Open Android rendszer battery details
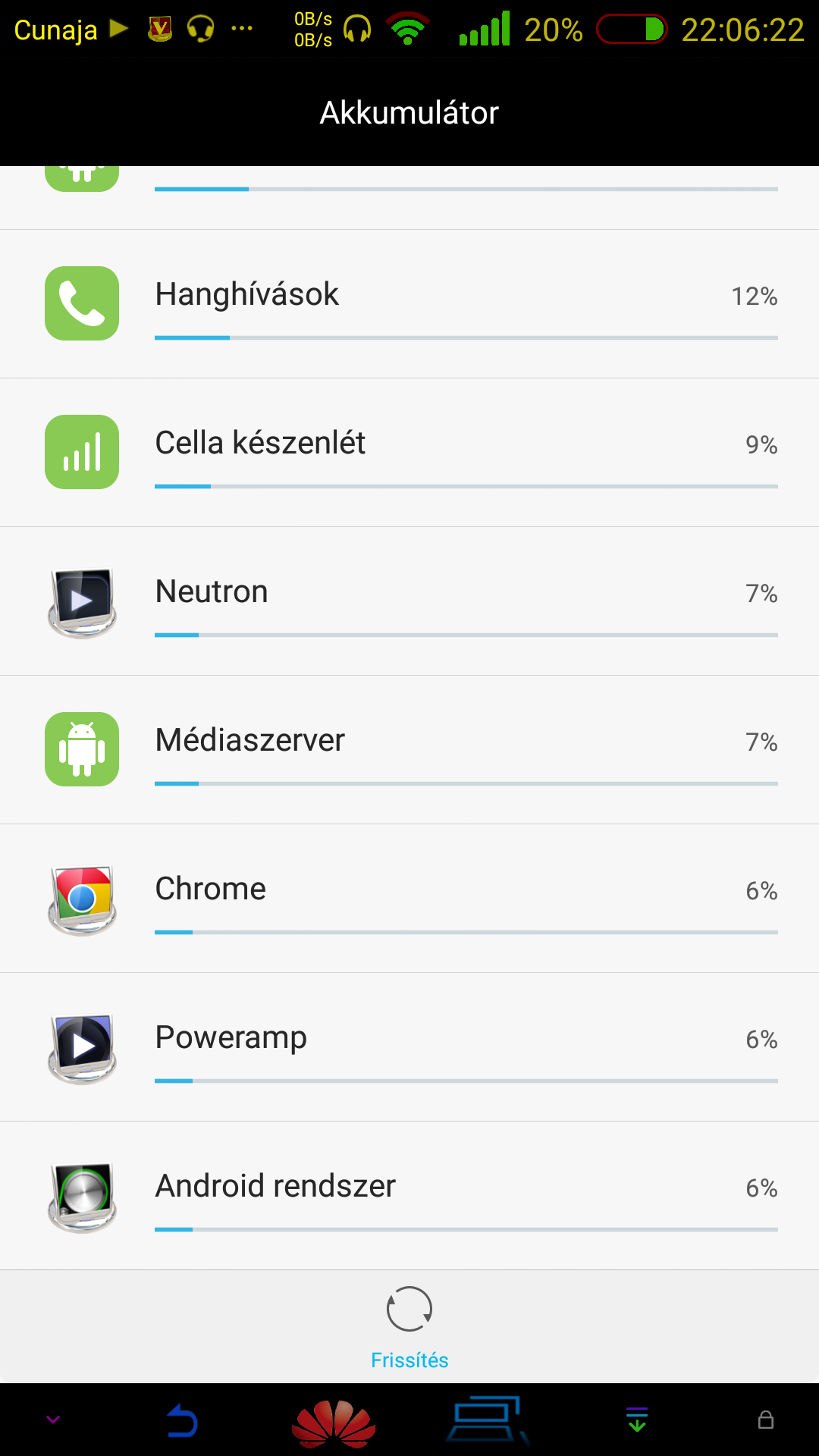This screenshot has height=1456, width=819. tap(409, 1195)
